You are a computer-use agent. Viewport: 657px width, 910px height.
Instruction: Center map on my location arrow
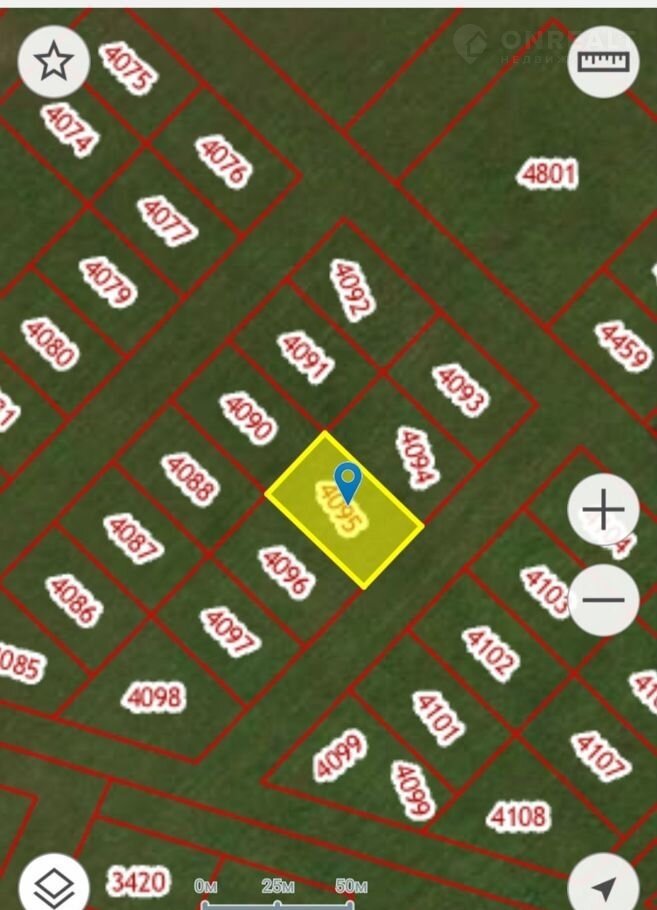click(x=603, y=886)
